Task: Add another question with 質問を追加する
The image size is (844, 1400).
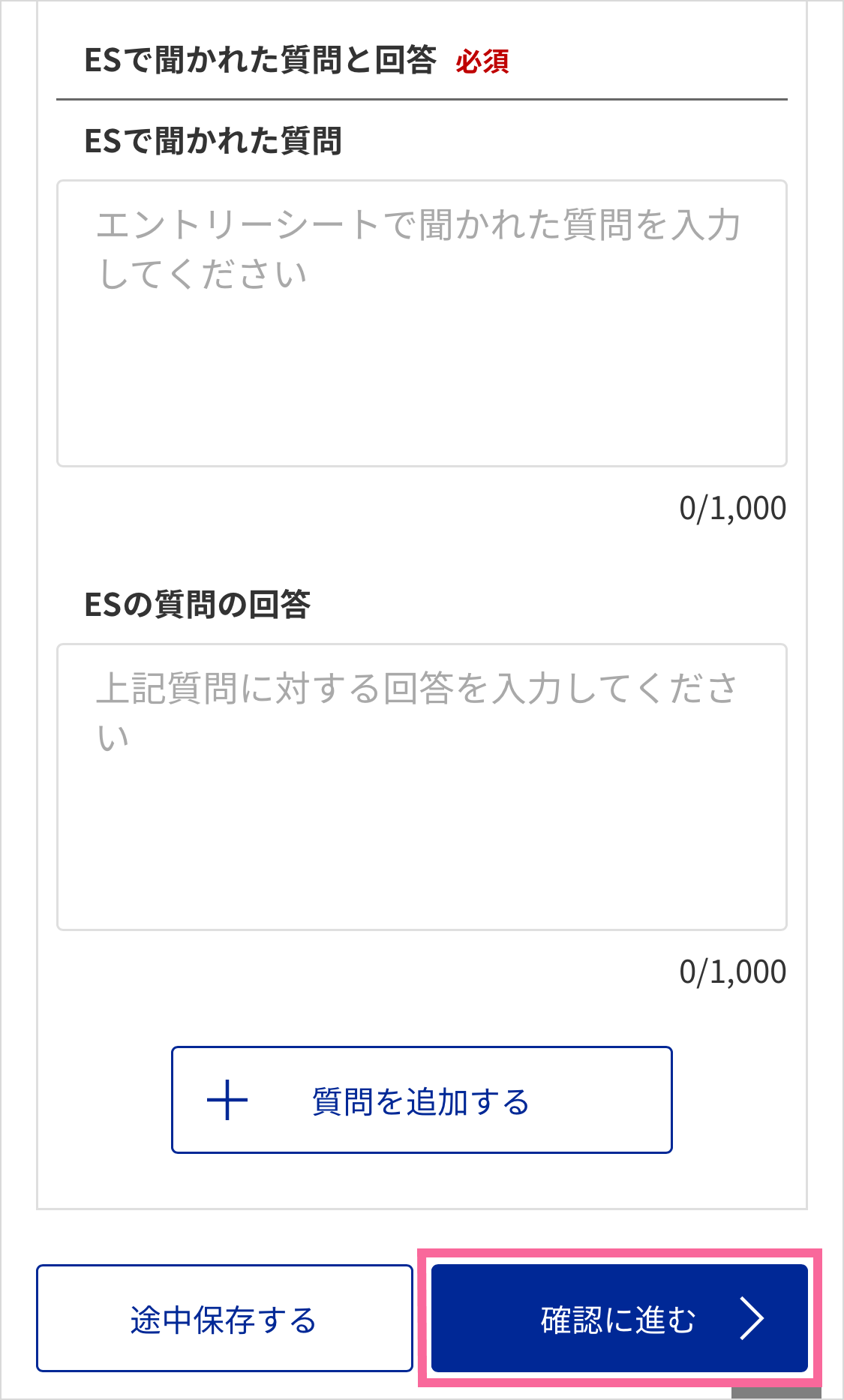Action: pyautogui.click(x=422, y=1100)
